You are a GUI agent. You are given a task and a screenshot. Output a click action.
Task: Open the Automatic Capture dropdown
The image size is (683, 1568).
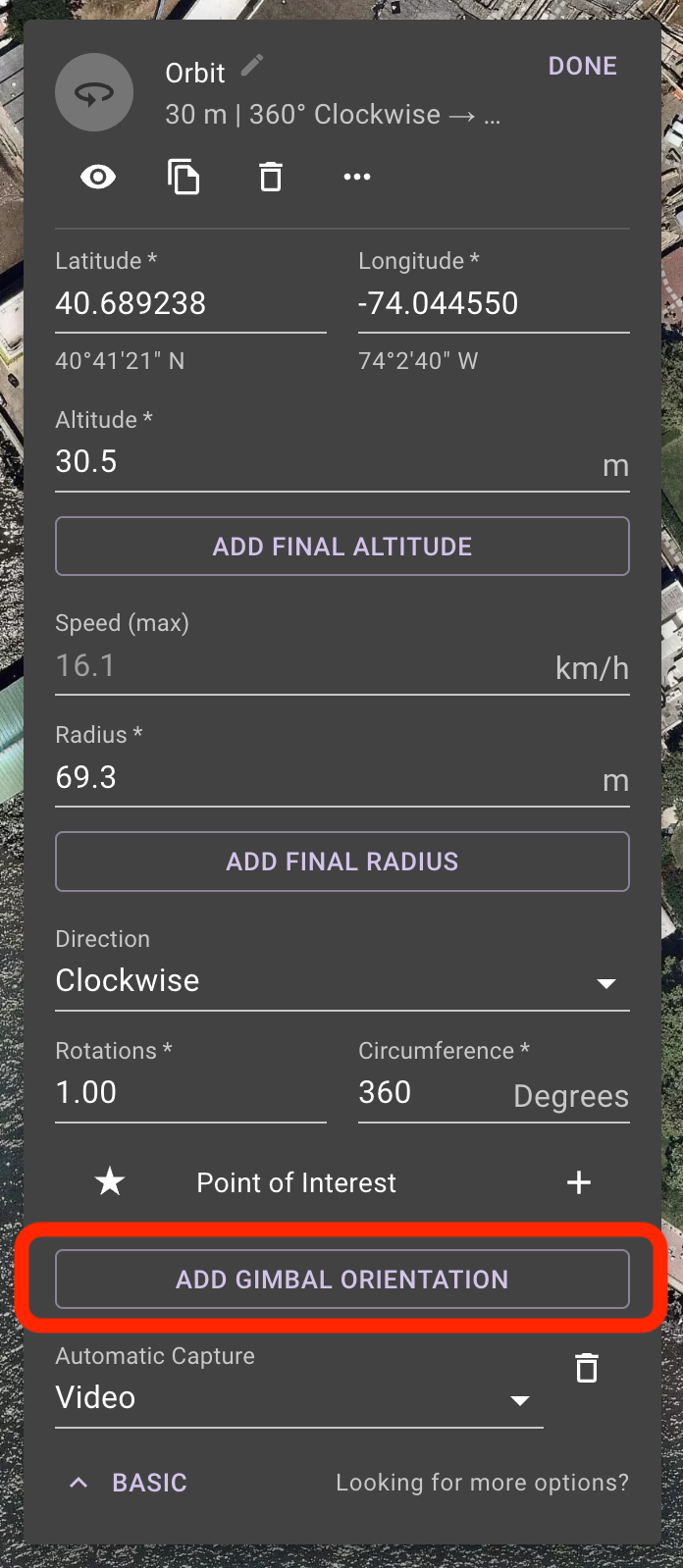[x=298, y=1398]
